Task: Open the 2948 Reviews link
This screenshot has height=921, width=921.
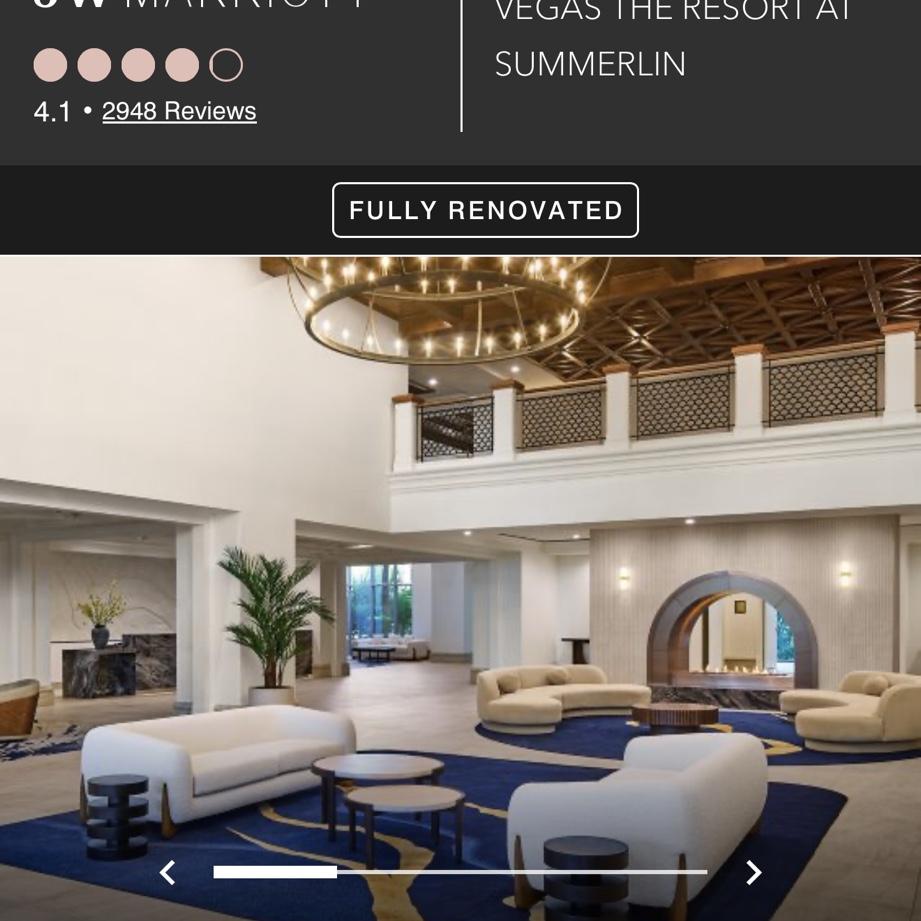Action: (x=179, y=111)
